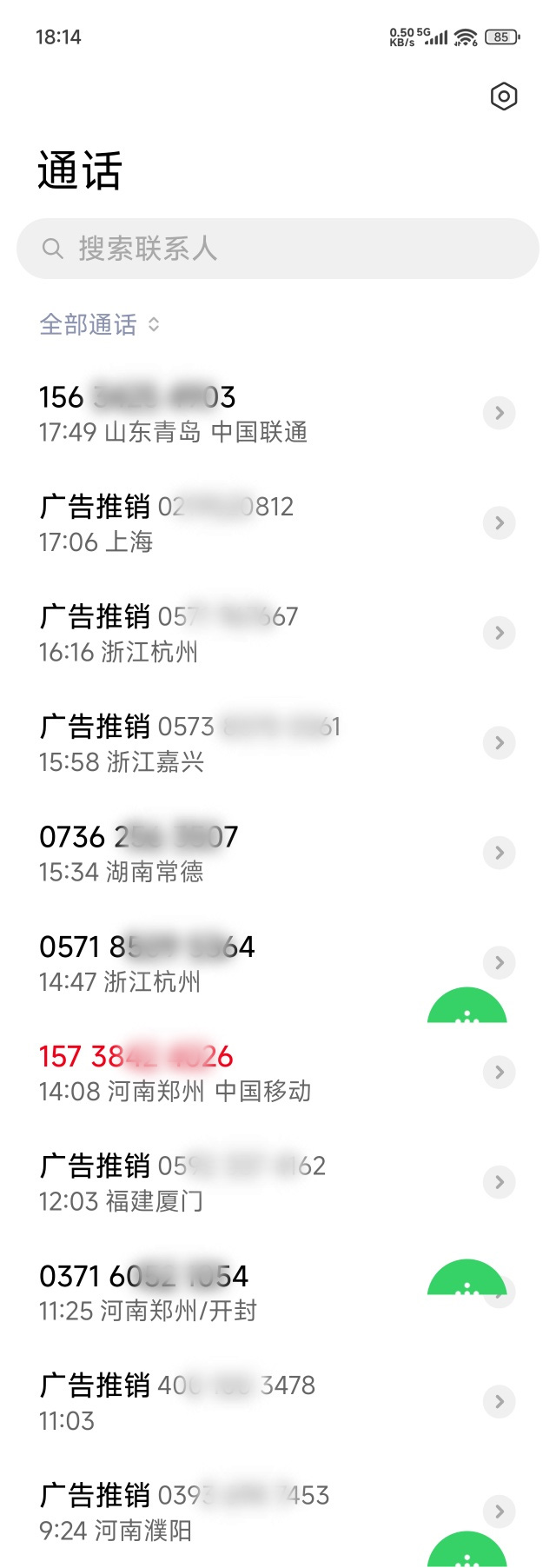Viewport: 556px width, 1568px height.
Task: Open the settings hexagon icon
Action: coord(504,96)
